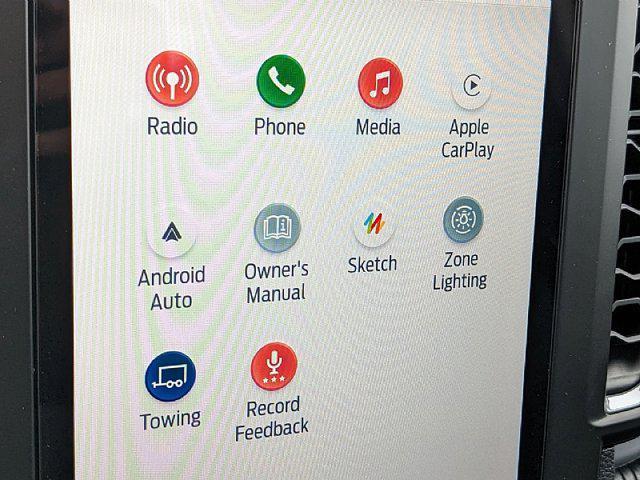Open Media player
640x480 pixels.
coord(379,83)
